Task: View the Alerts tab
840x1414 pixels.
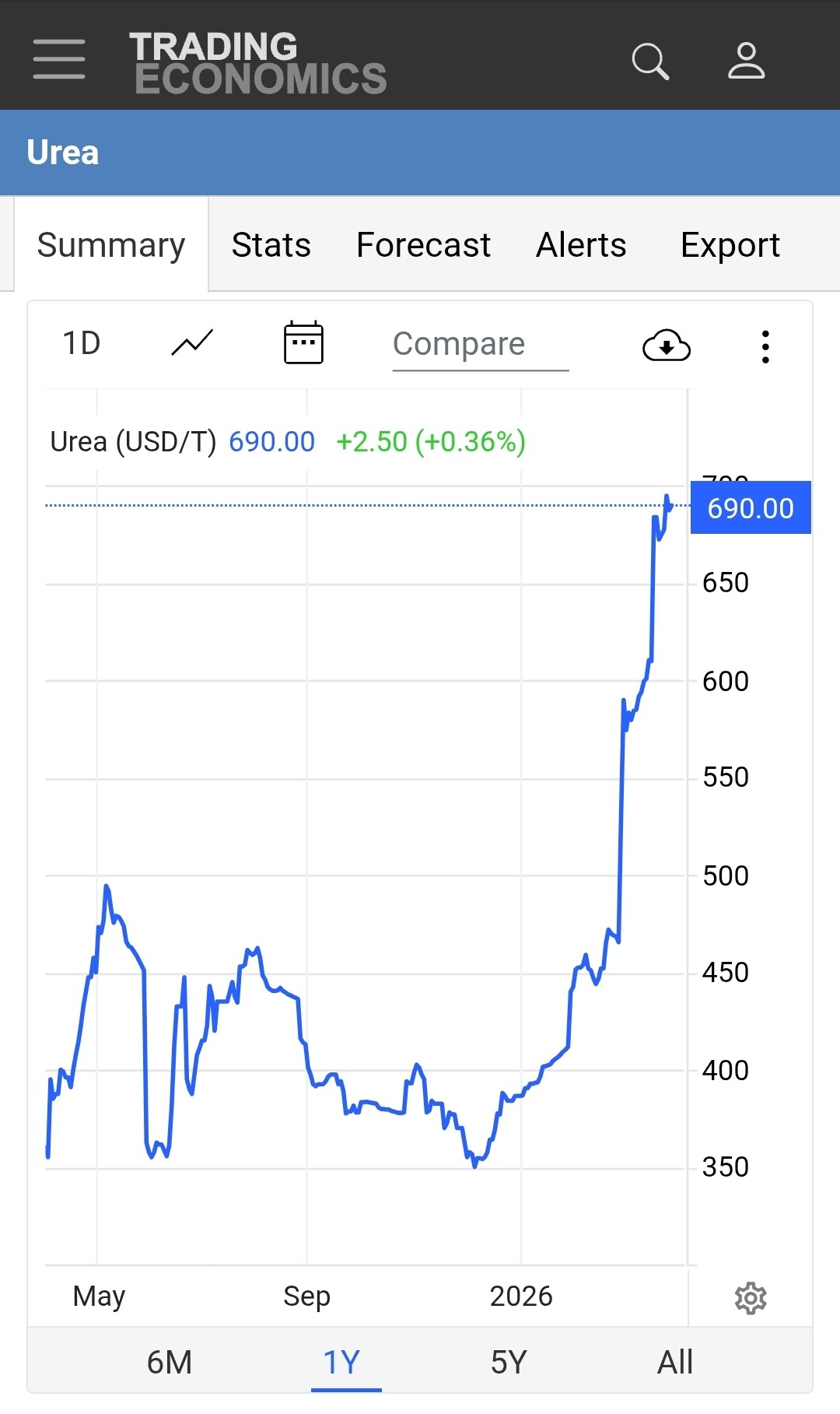Action: tap(581, 245)
